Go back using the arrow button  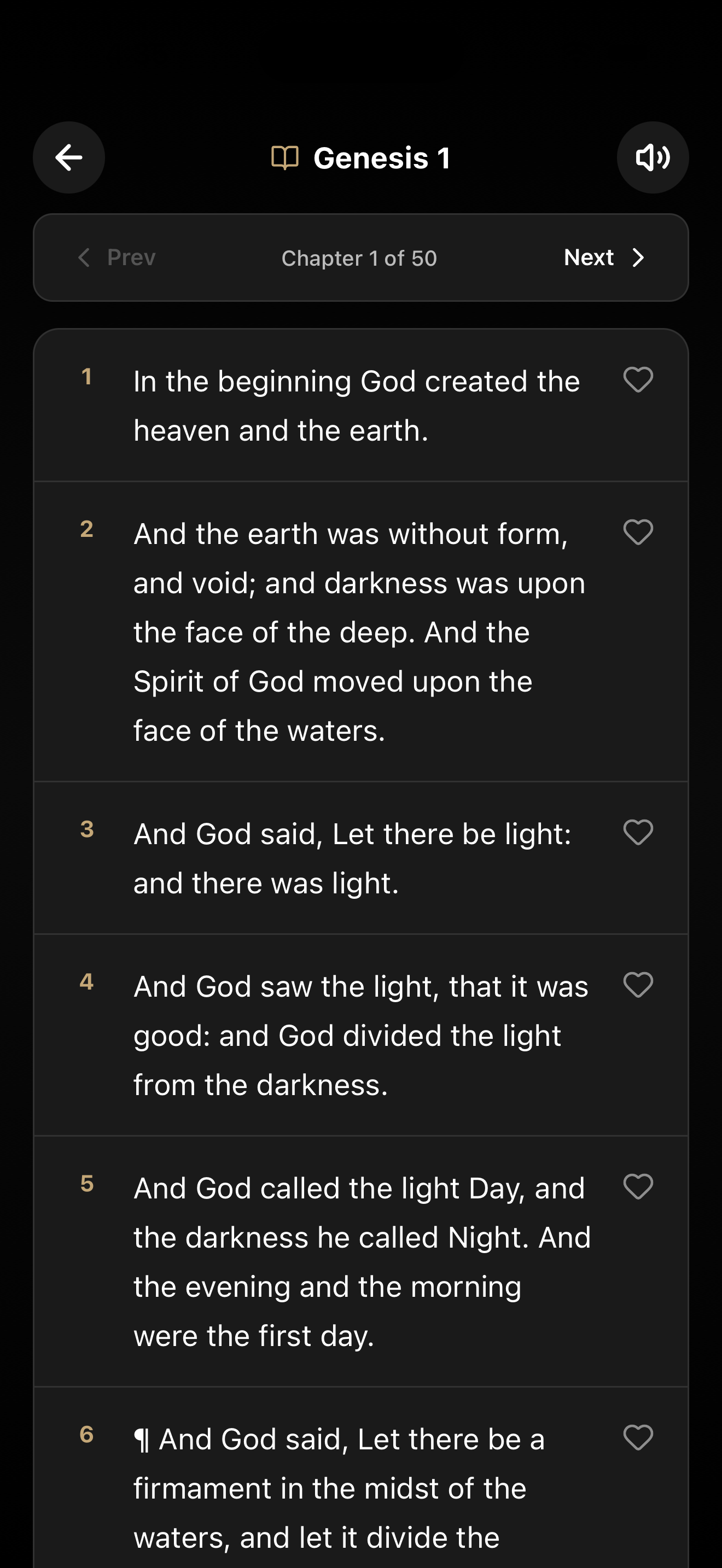coord(69,157)
